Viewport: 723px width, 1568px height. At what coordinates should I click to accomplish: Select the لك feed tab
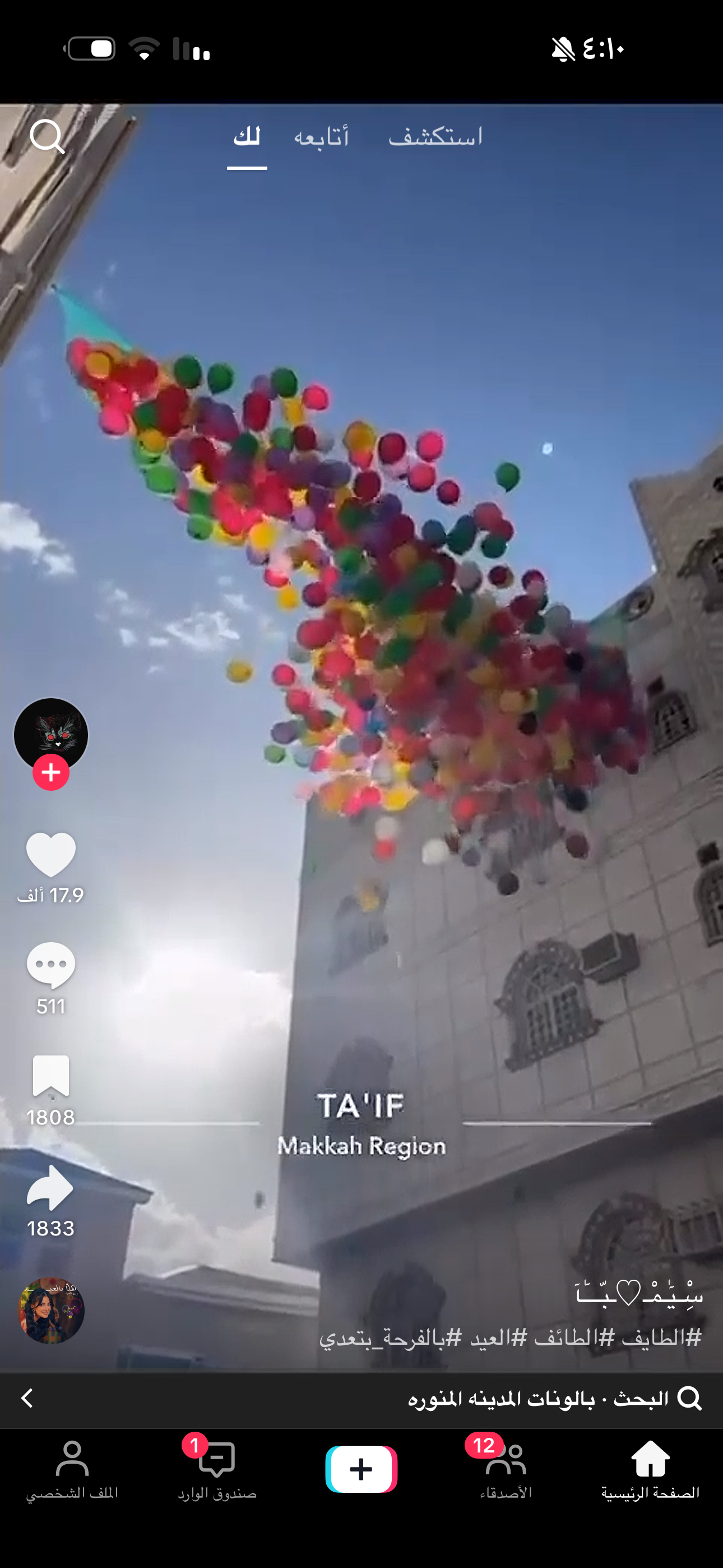click(247, 137)
